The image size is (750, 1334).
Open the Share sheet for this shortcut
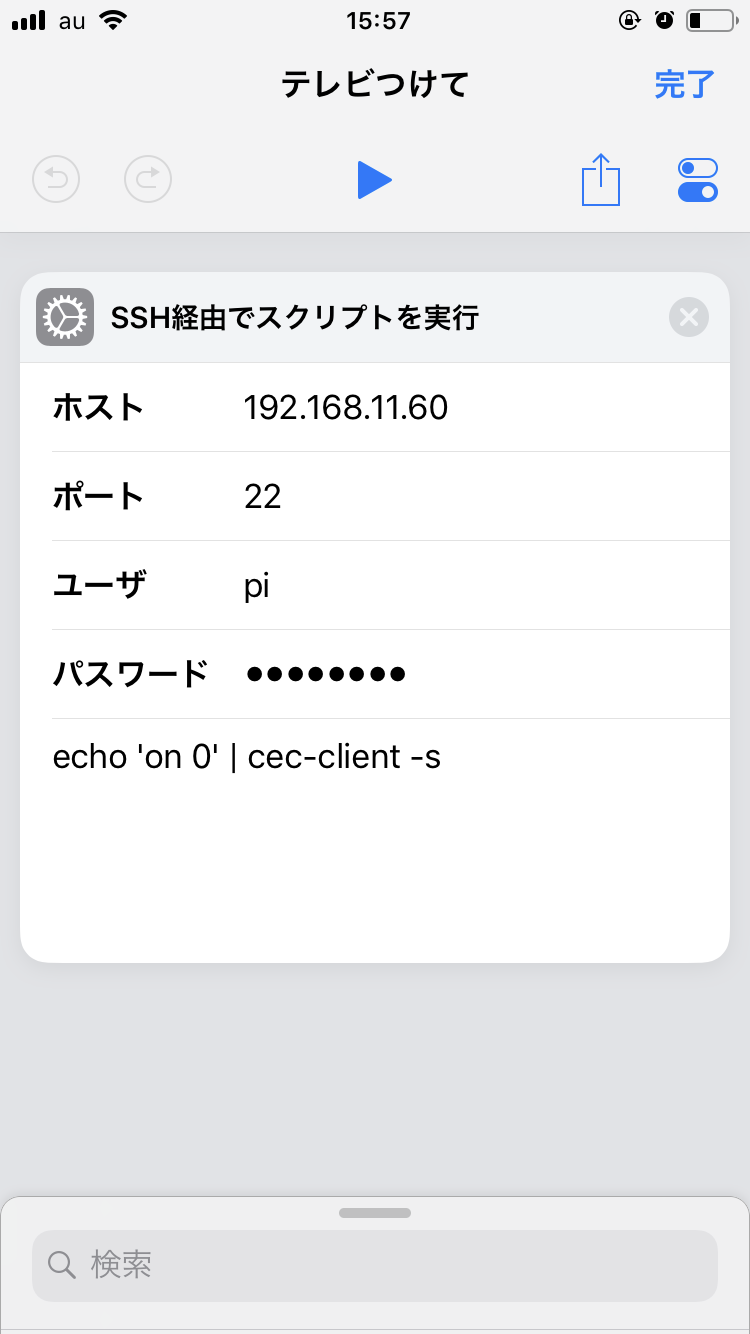pyautogui.click(x=600, y=179)
